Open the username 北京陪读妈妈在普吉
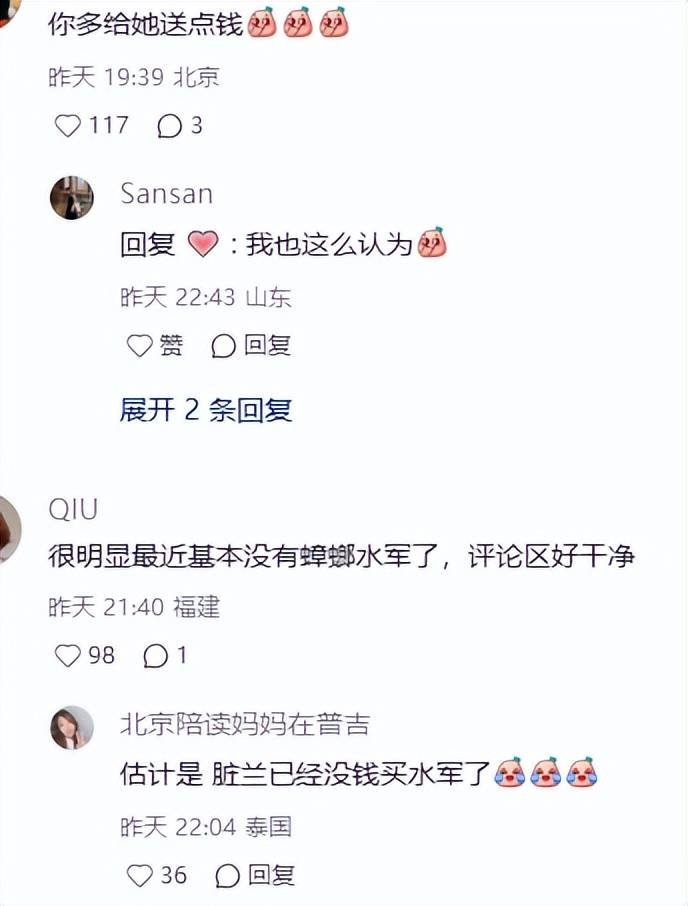Image resolution: width=688 pixels, height=906 pixels. [x=245, y=723]
